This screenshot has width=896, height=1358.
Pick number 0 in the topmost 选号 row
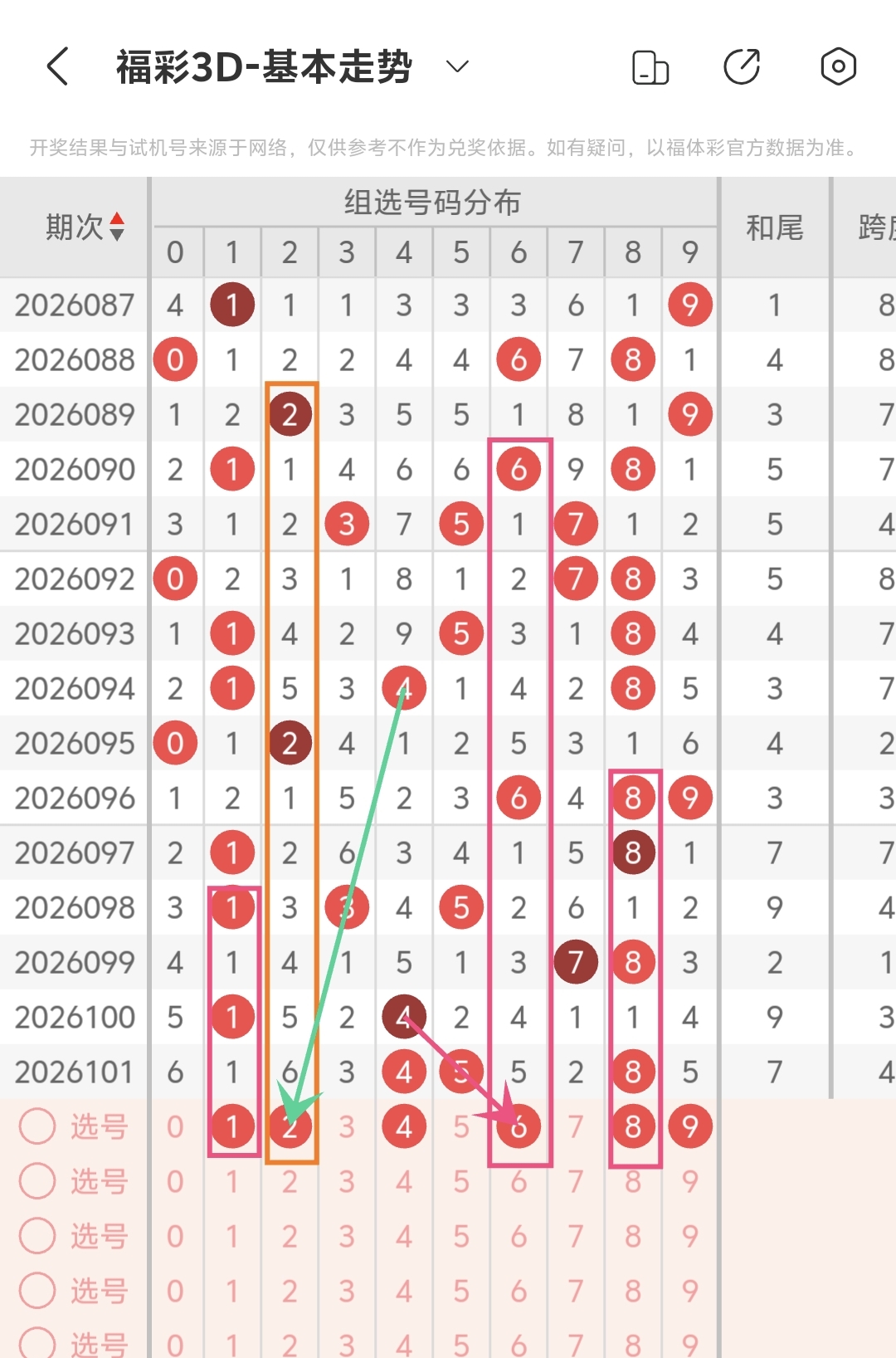click(175, 1126)
